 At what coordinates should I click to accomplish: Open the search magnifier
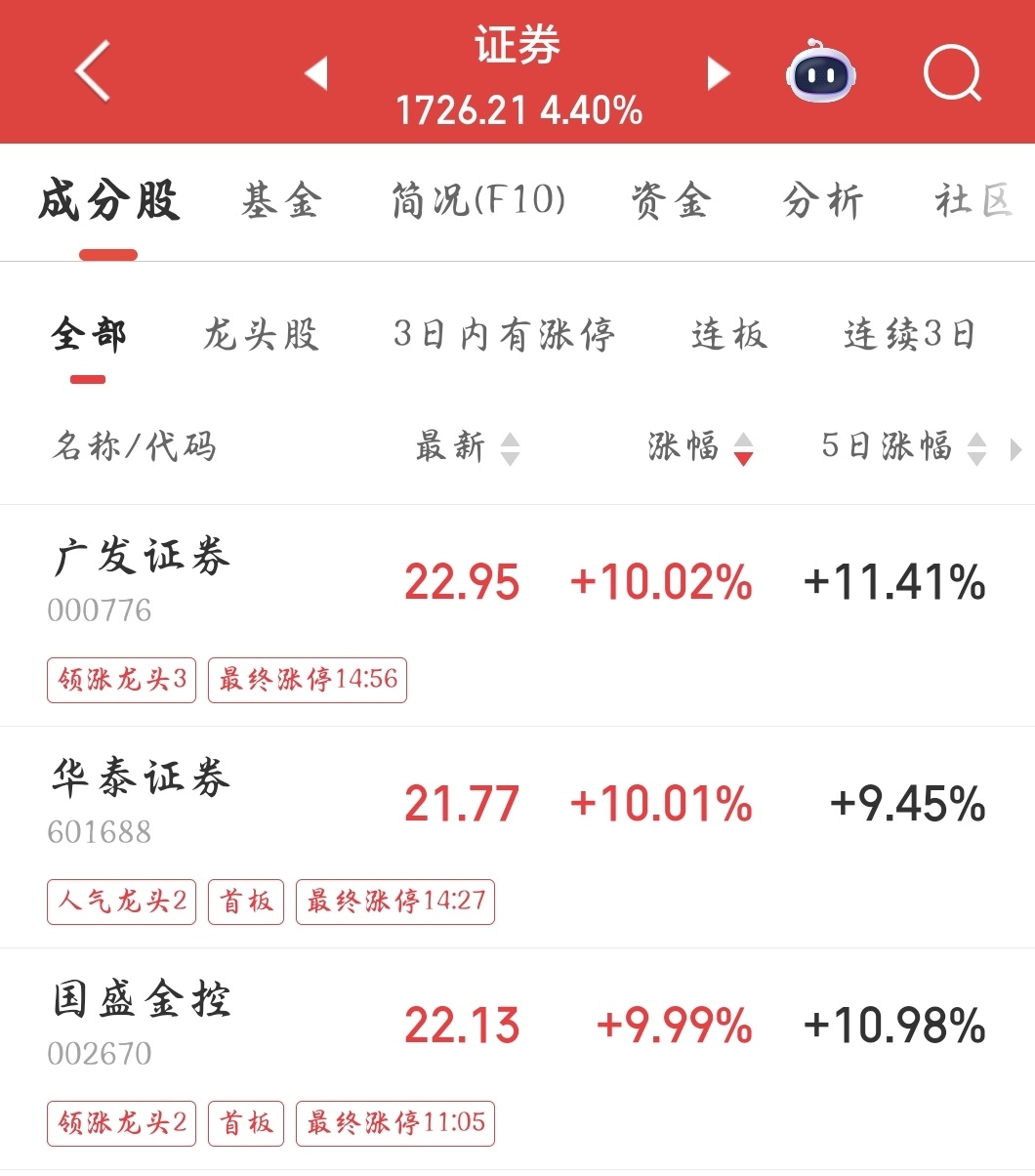[951, 73]
